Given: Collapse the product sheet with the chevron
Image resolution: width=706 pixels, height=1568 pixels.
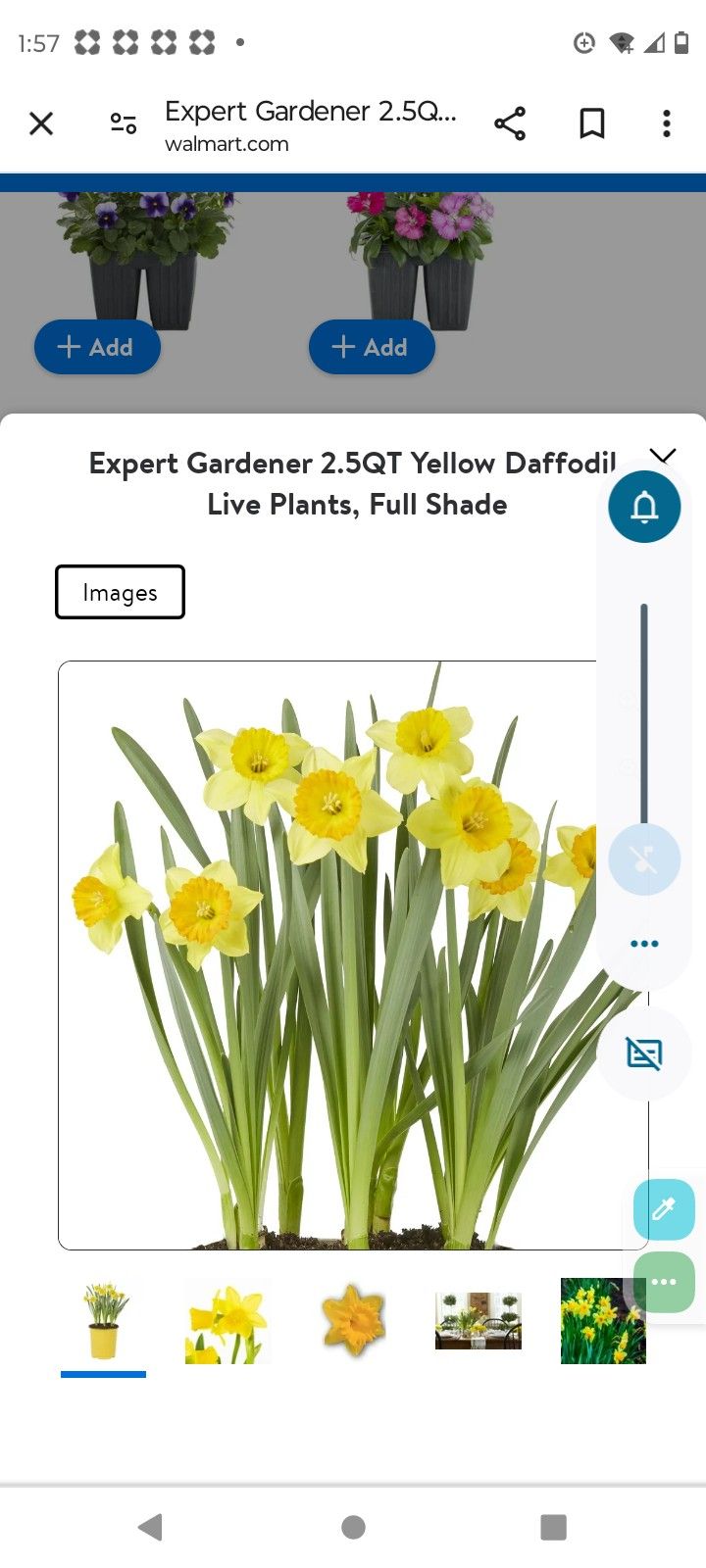Looking at the screenshot, I should [x=663, y=455].
